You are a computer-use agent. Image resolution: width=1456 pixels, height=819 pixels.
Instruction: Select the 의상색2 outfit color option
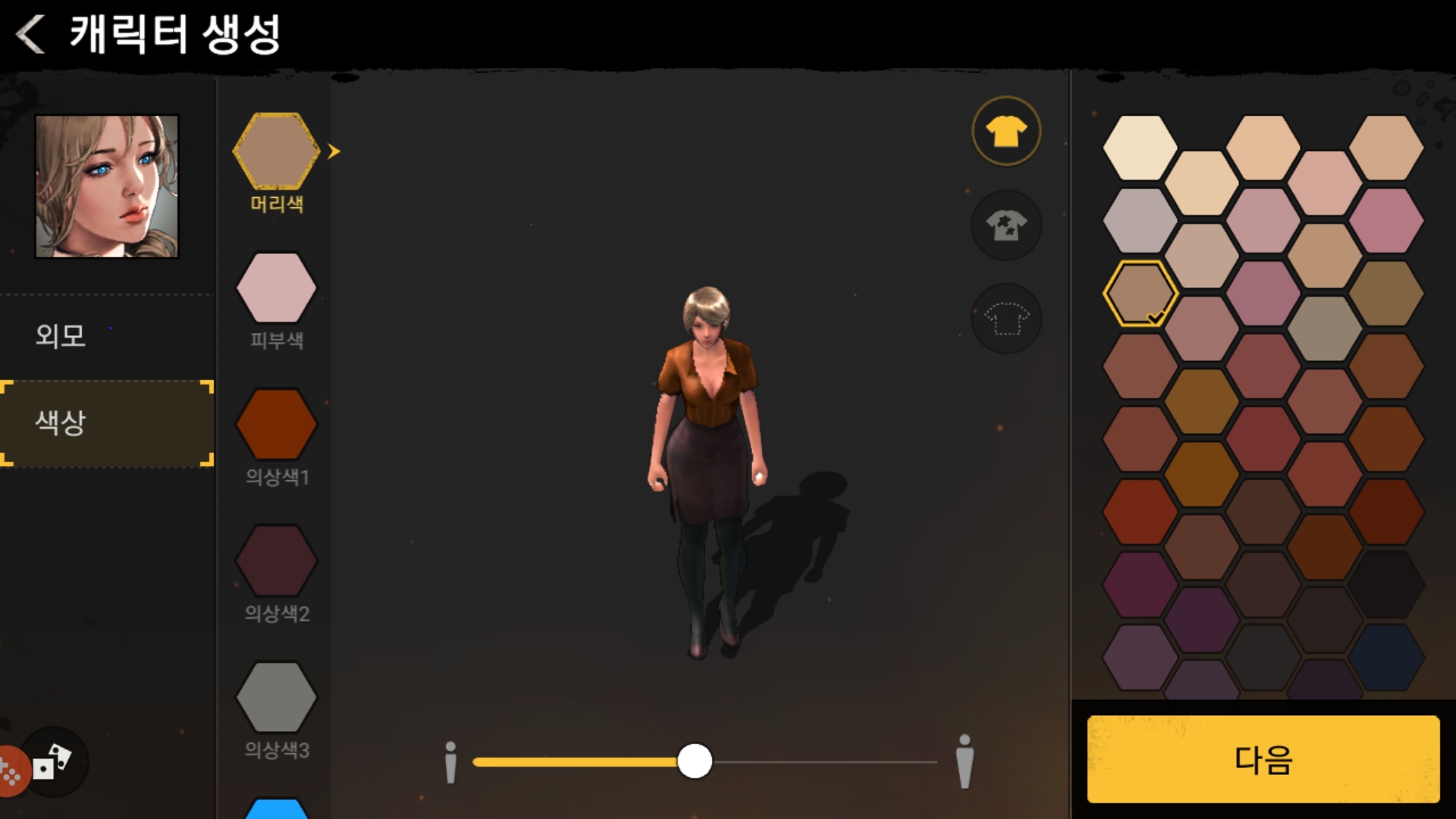(277, 561)
